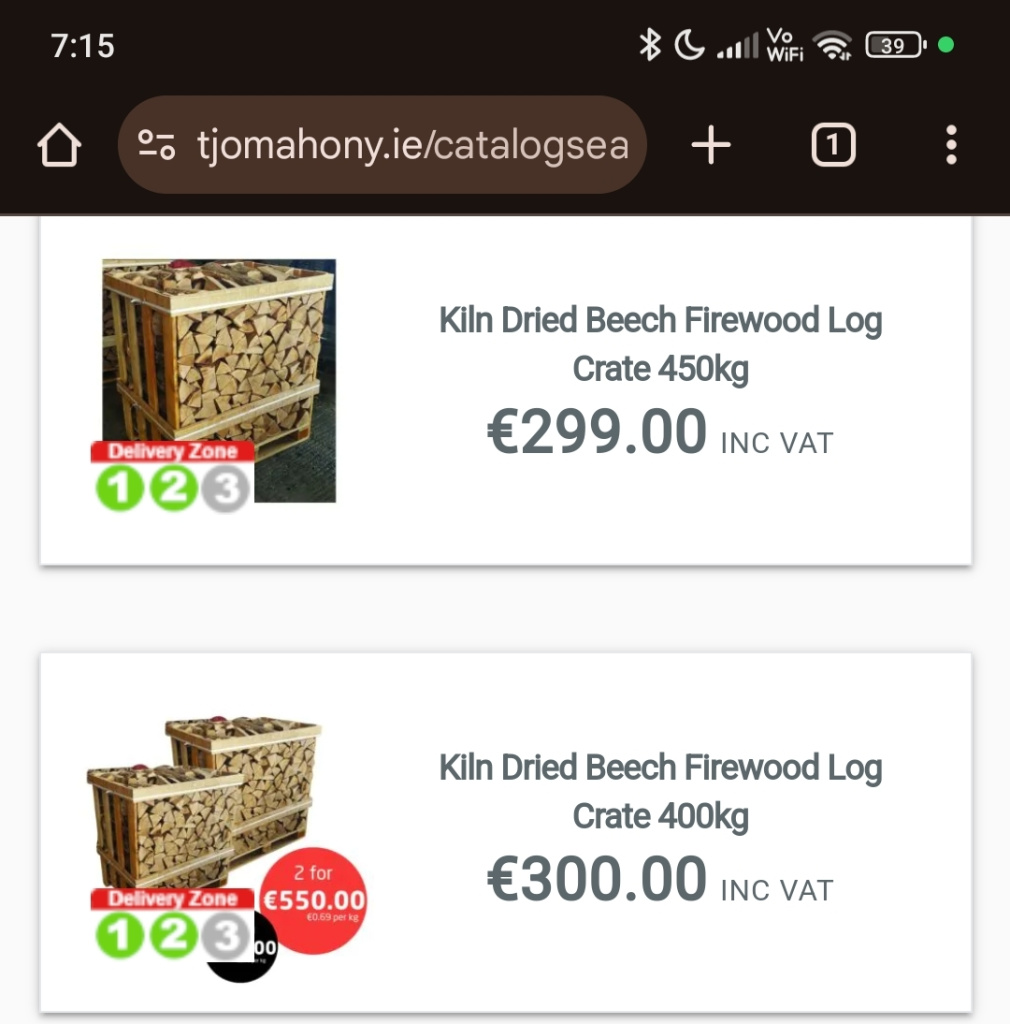Open a new browser tab with the plus icon

pos(711,144)
